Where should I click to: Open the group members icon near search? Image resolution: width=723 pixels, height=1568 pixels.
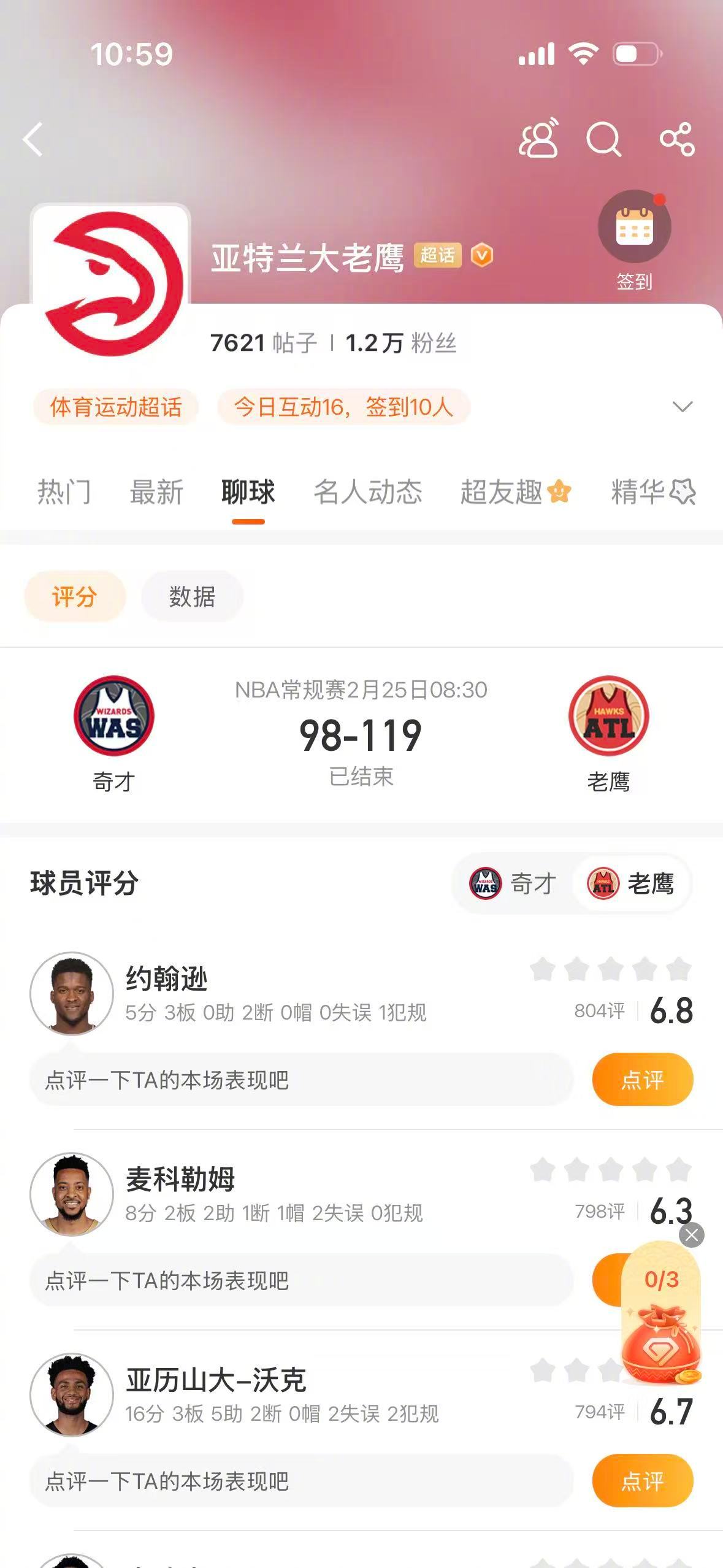(x=538, y=140)
